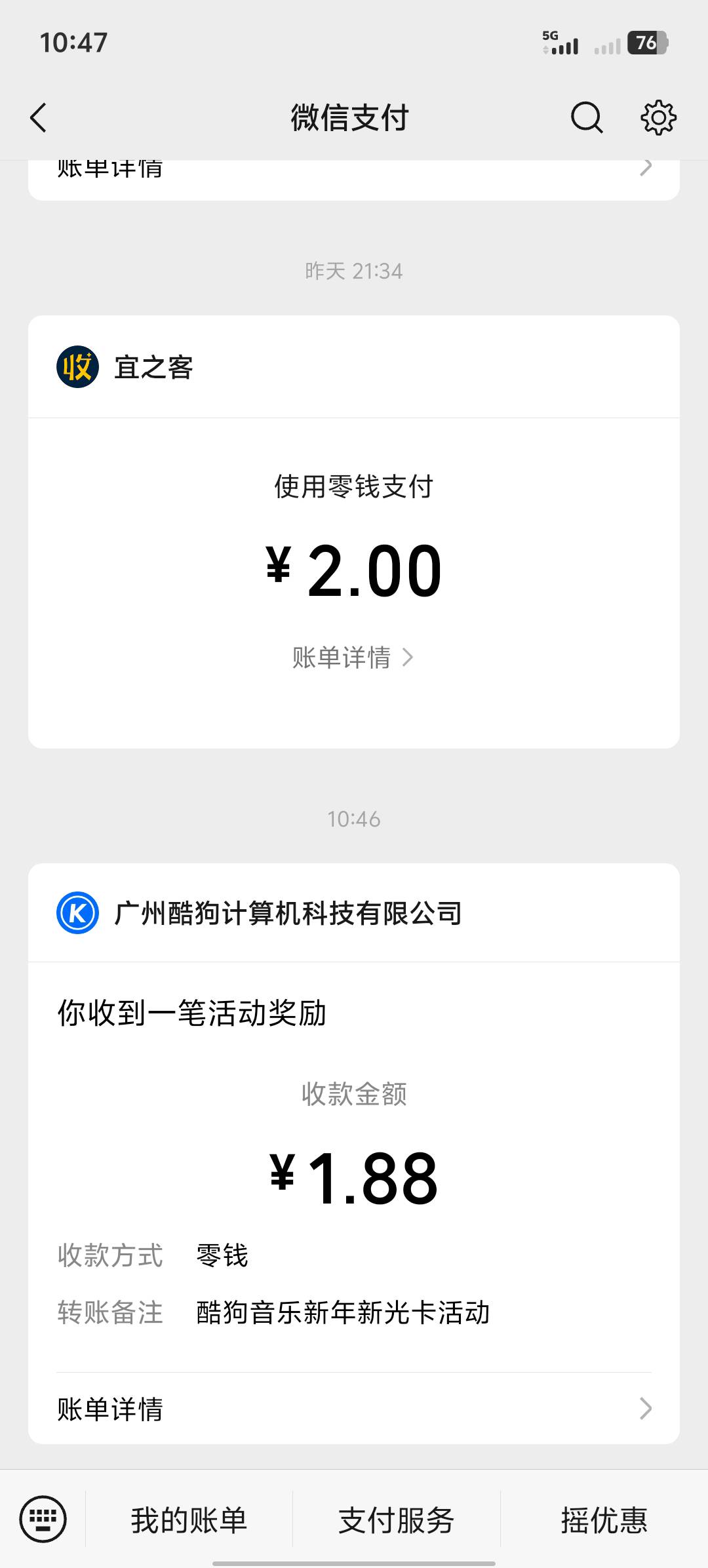
Task: Open search in 微信支付
Action: click(x=586, y=118)
